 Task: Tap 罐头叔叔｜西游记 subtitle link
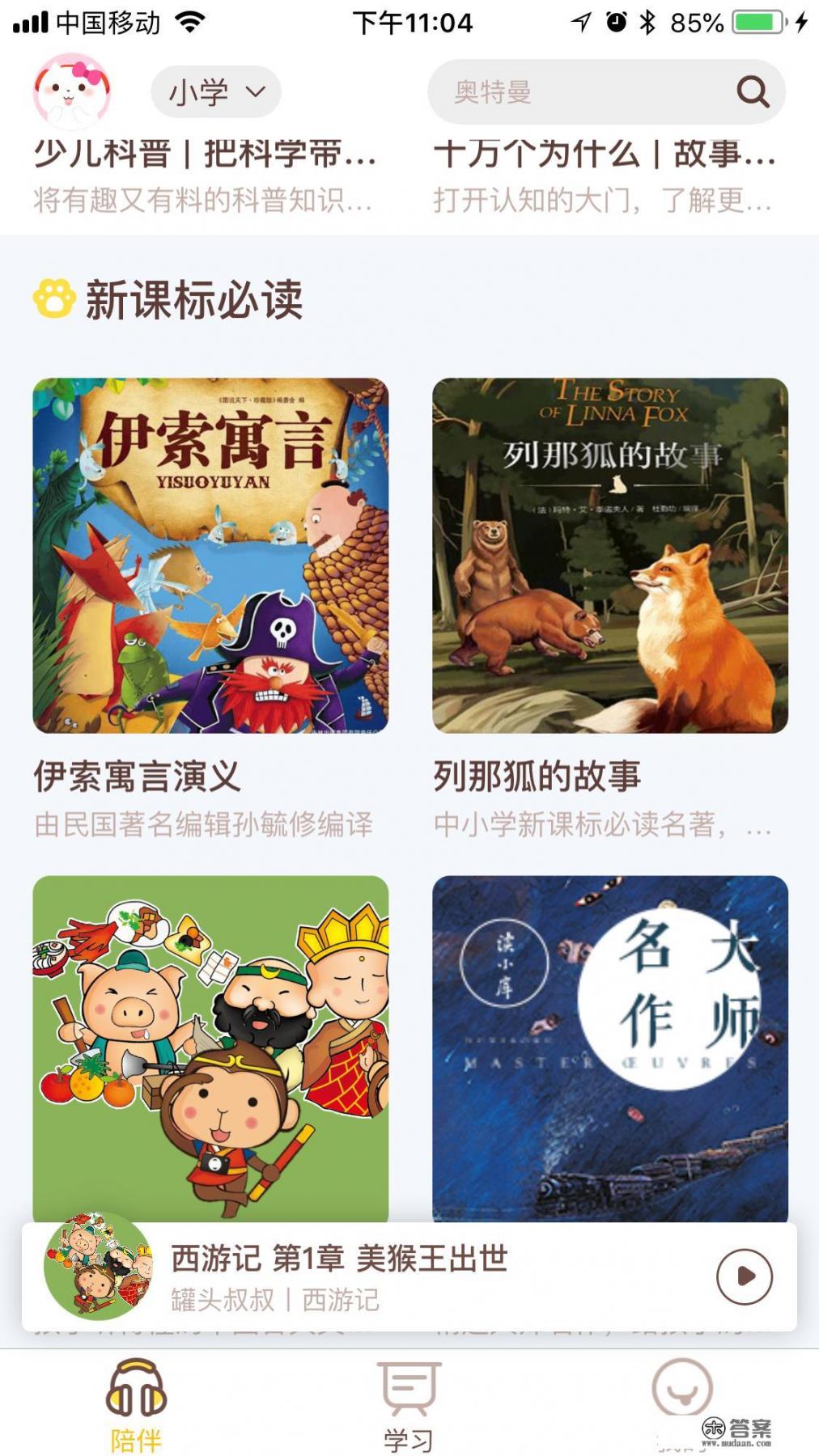point(275,1293)
